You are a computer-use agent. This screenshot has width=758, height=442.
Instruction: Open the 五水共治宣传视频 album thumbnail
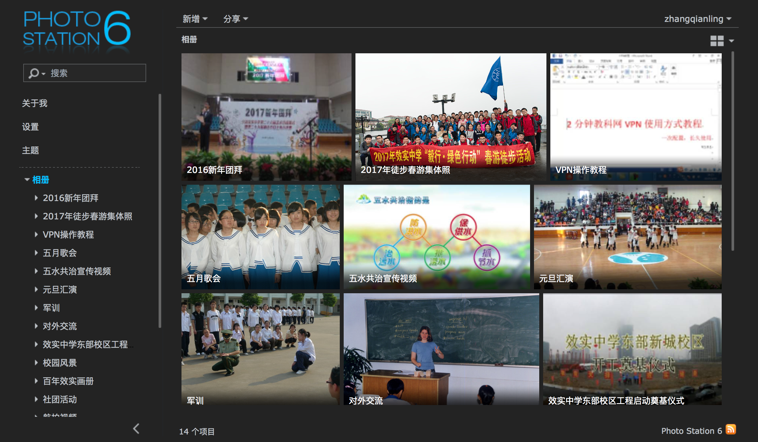click(x=436, y=236)
